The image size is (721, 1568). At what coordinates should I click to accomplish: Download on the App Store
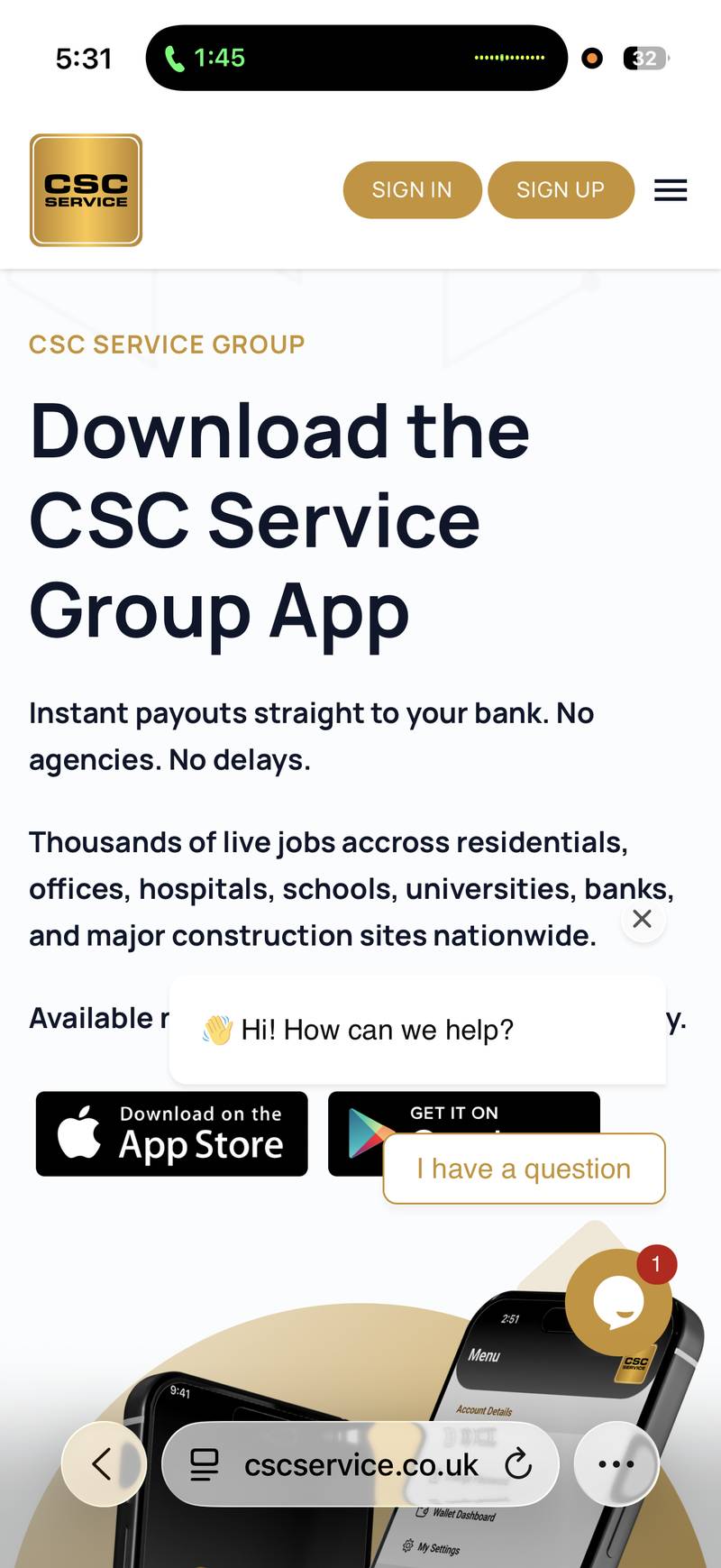pos(171,1133)
